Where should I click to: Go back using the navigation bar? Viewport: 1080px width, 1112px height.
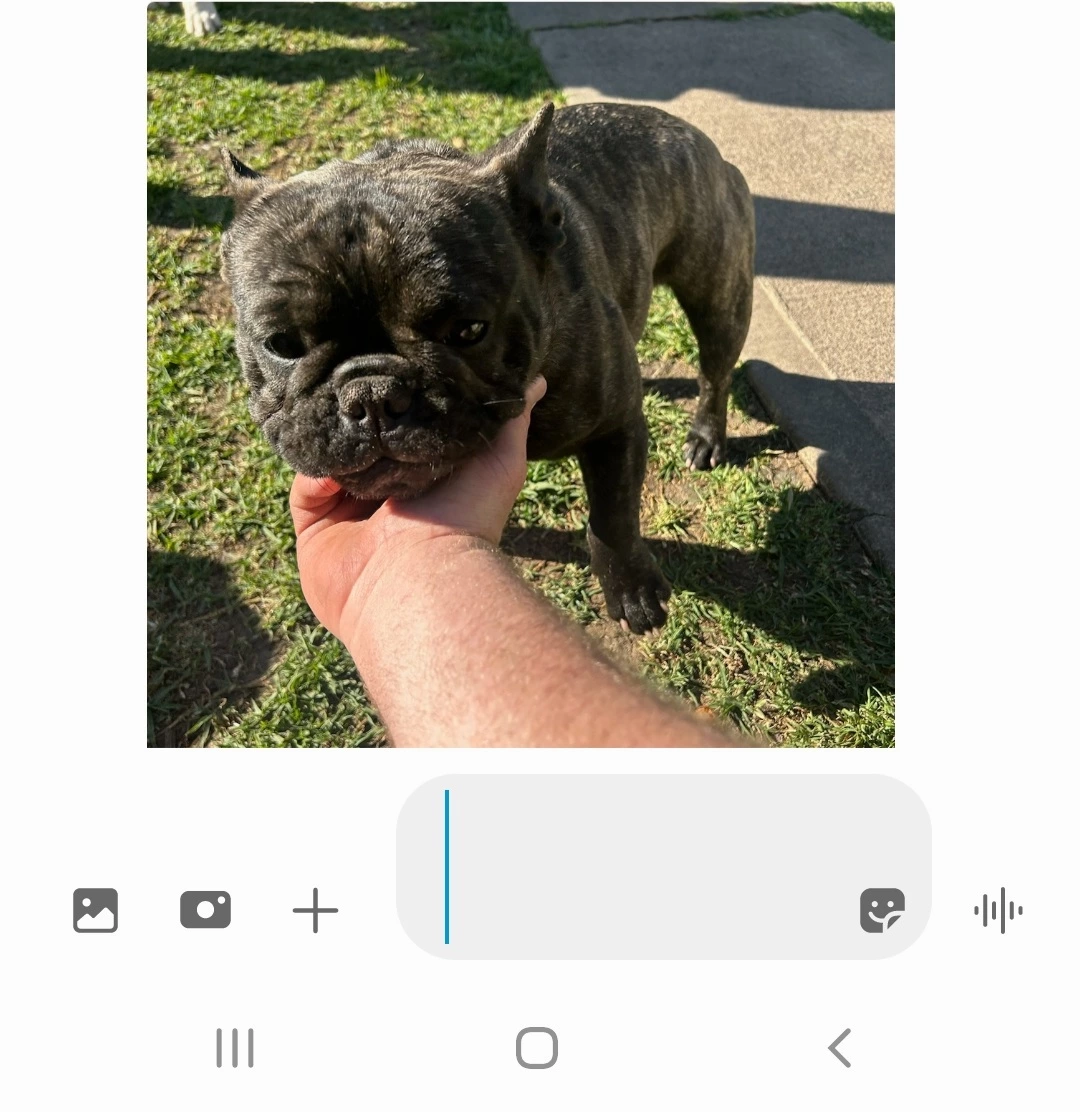coord(840,1048)
